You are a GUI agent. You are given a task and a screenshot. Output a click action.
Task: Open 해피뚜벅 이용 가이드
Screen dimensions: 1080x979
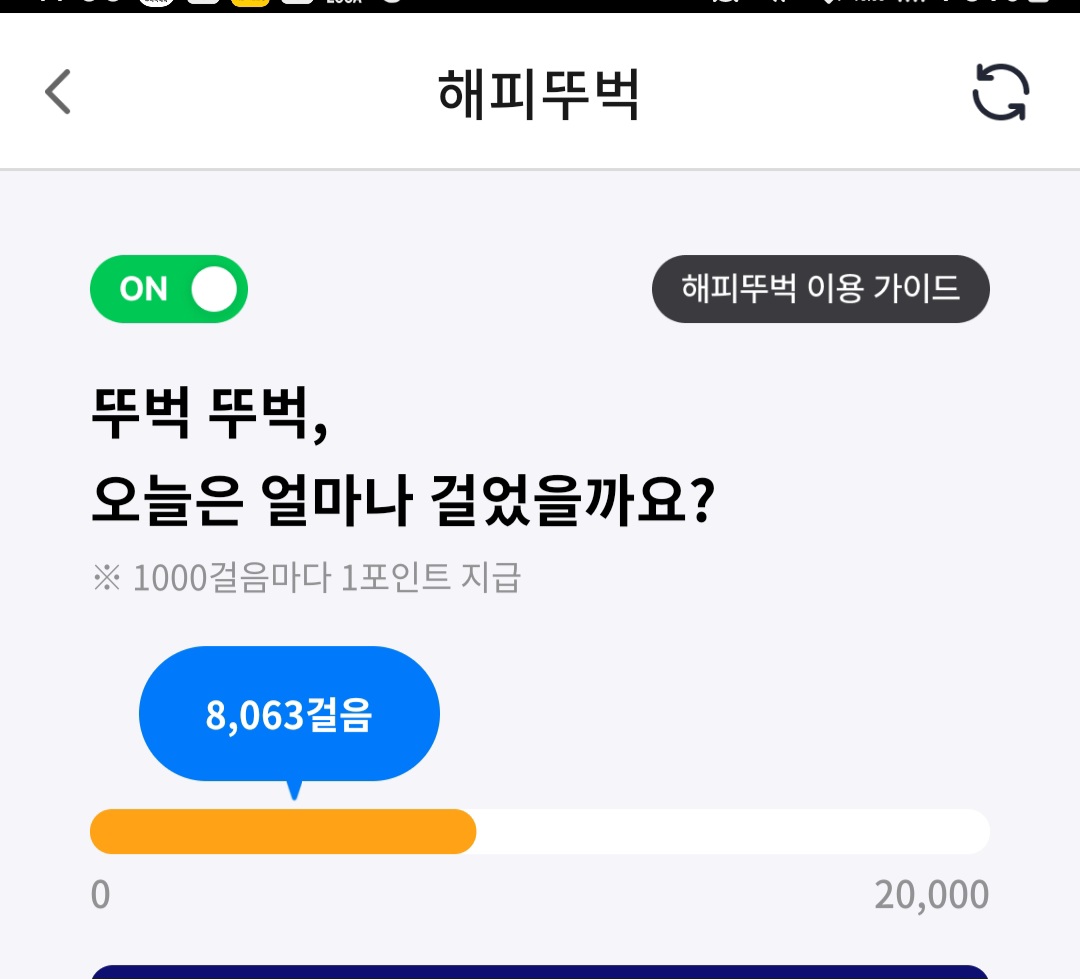coord(820,289)
